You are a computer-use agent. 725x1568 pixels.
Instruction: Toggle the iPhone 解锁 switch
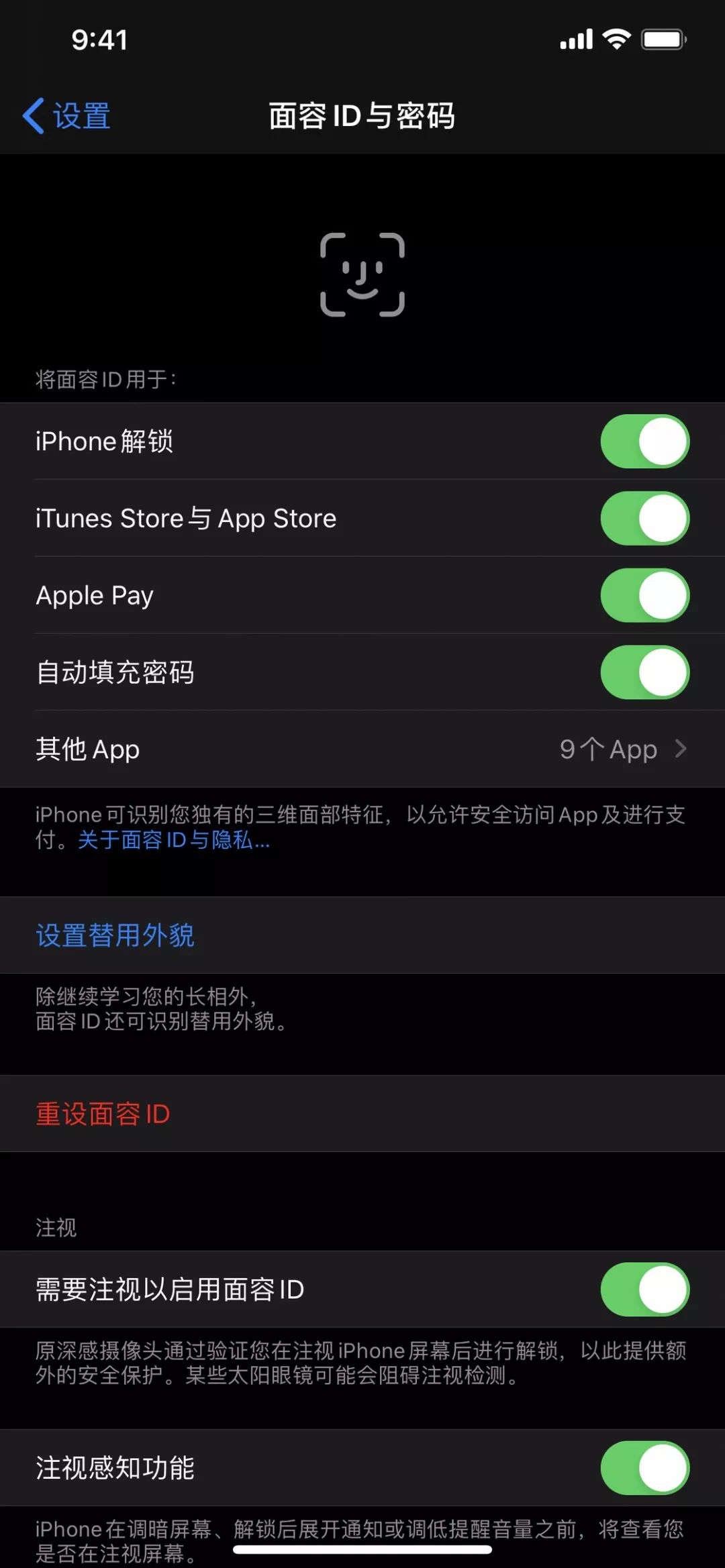click(644, 441)
